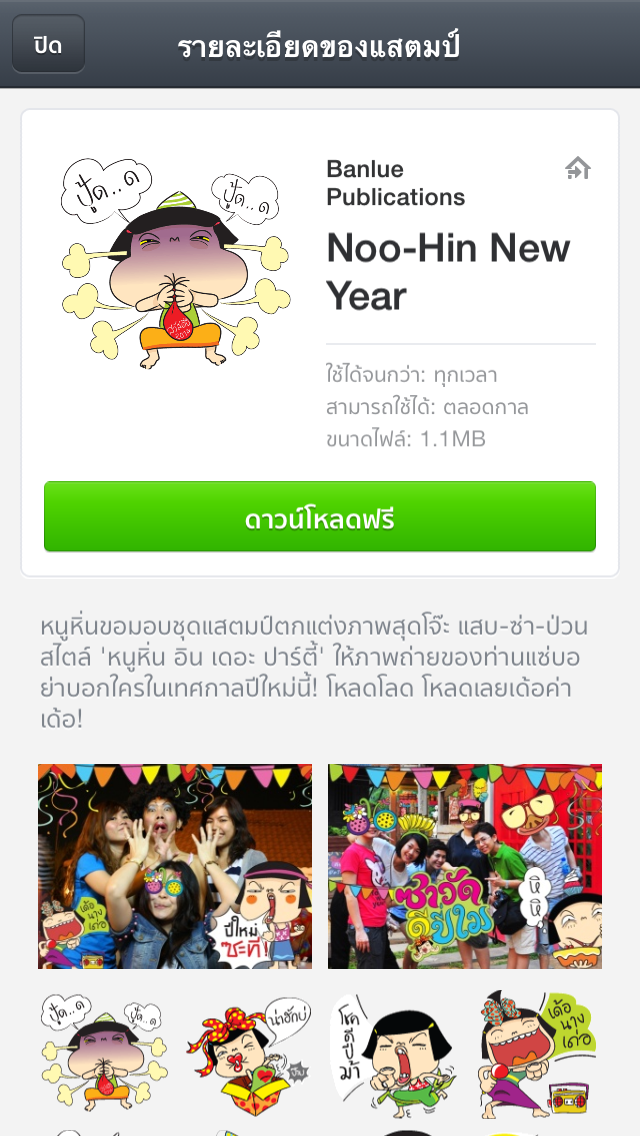Open the share icon beside Banlue Publications

tap(578, 169)
